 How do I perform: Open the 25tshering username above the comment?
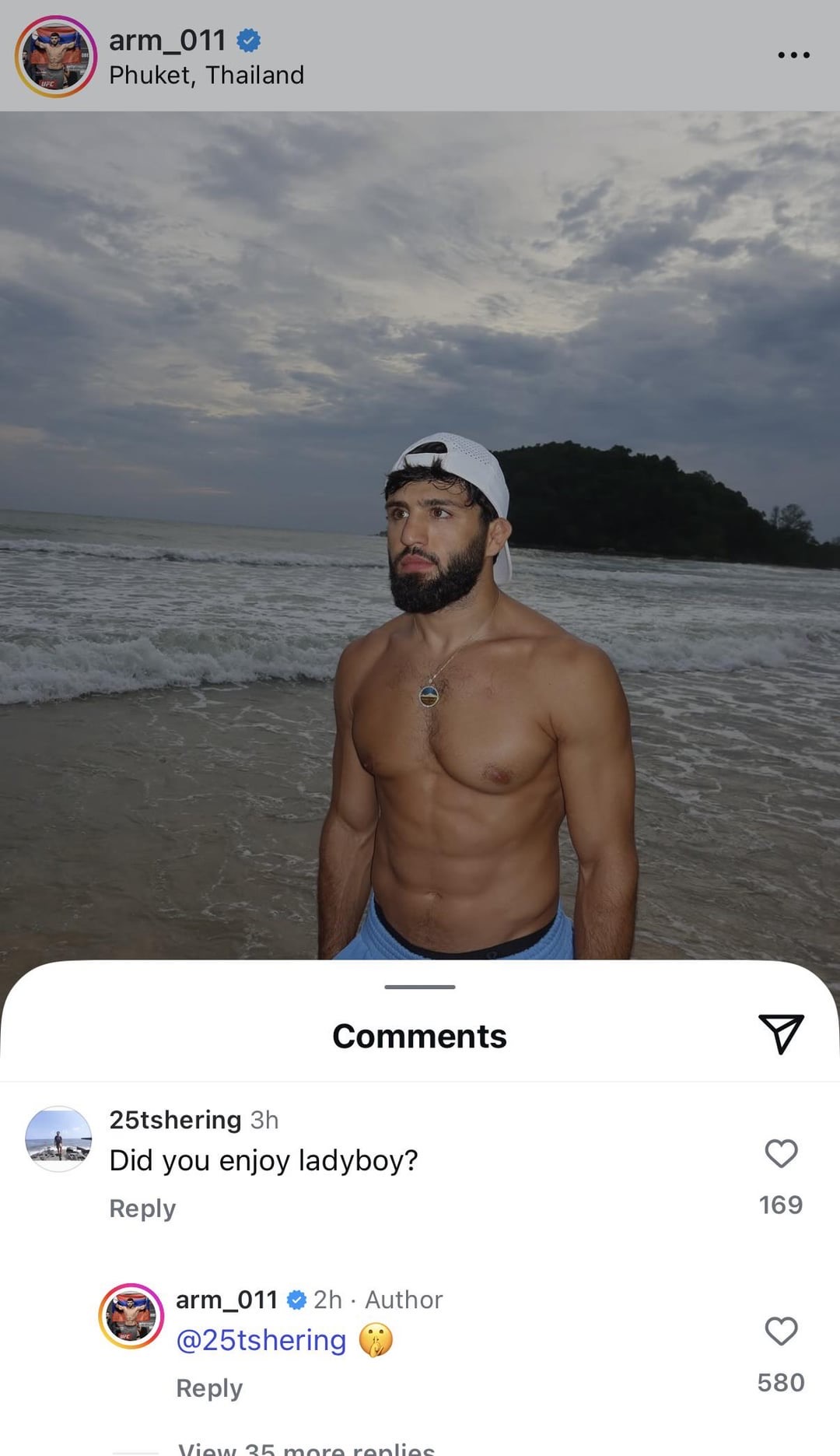pyautogui.click(x=175, y=1120)
